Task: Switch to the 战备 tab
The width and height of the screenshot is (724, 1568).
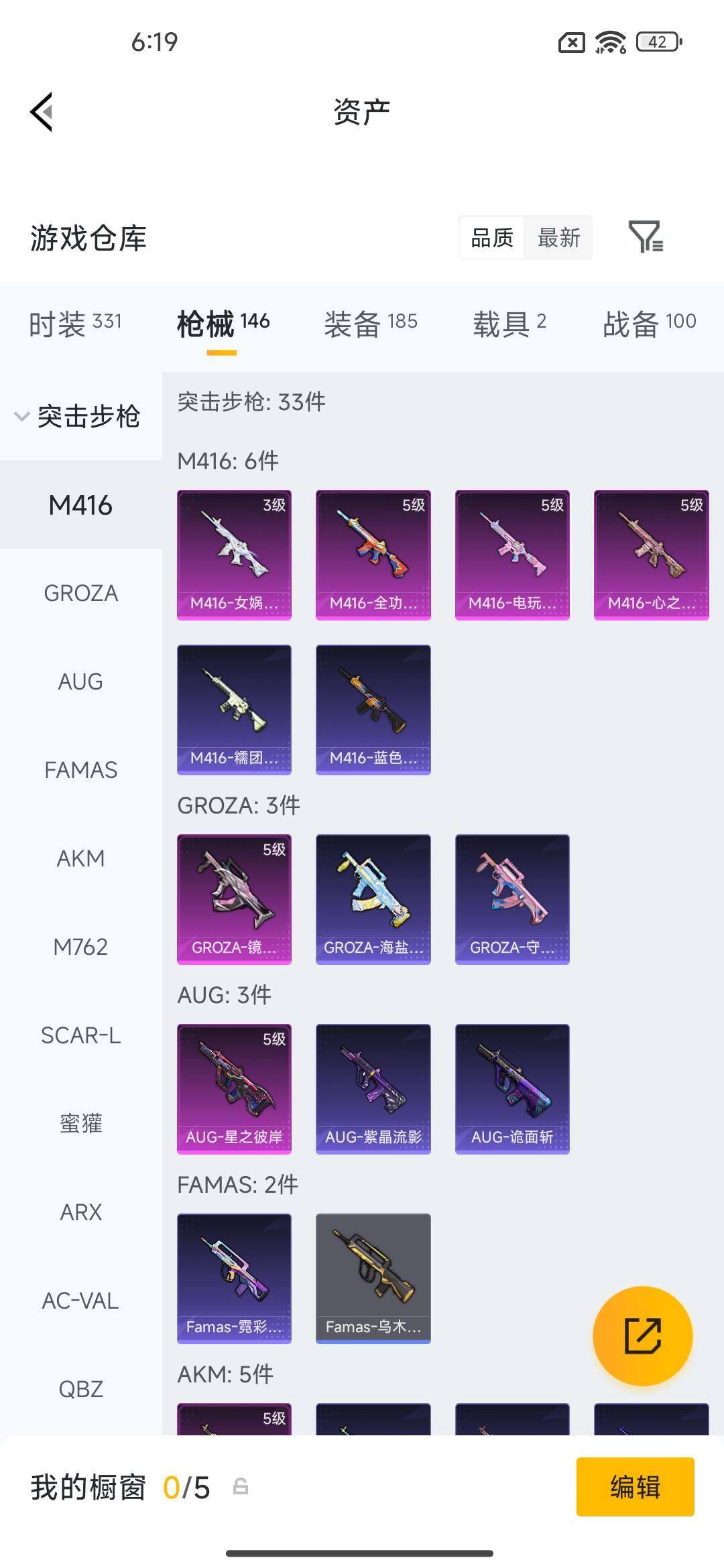Action: click(649, 324)
